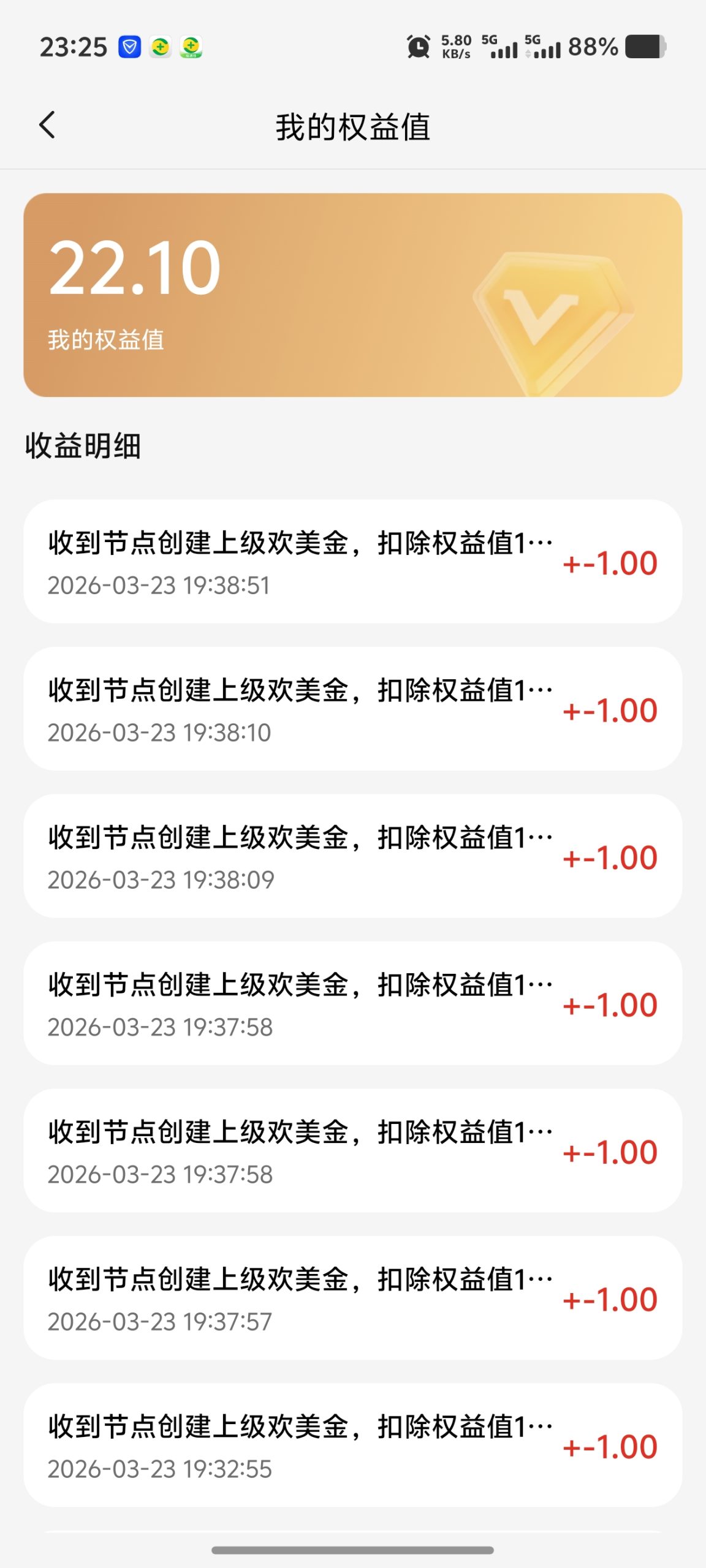Tap the timestamp 2026-03-23 19:38:09
This screenshot has width=706, height=1568.
coord(161,880)
